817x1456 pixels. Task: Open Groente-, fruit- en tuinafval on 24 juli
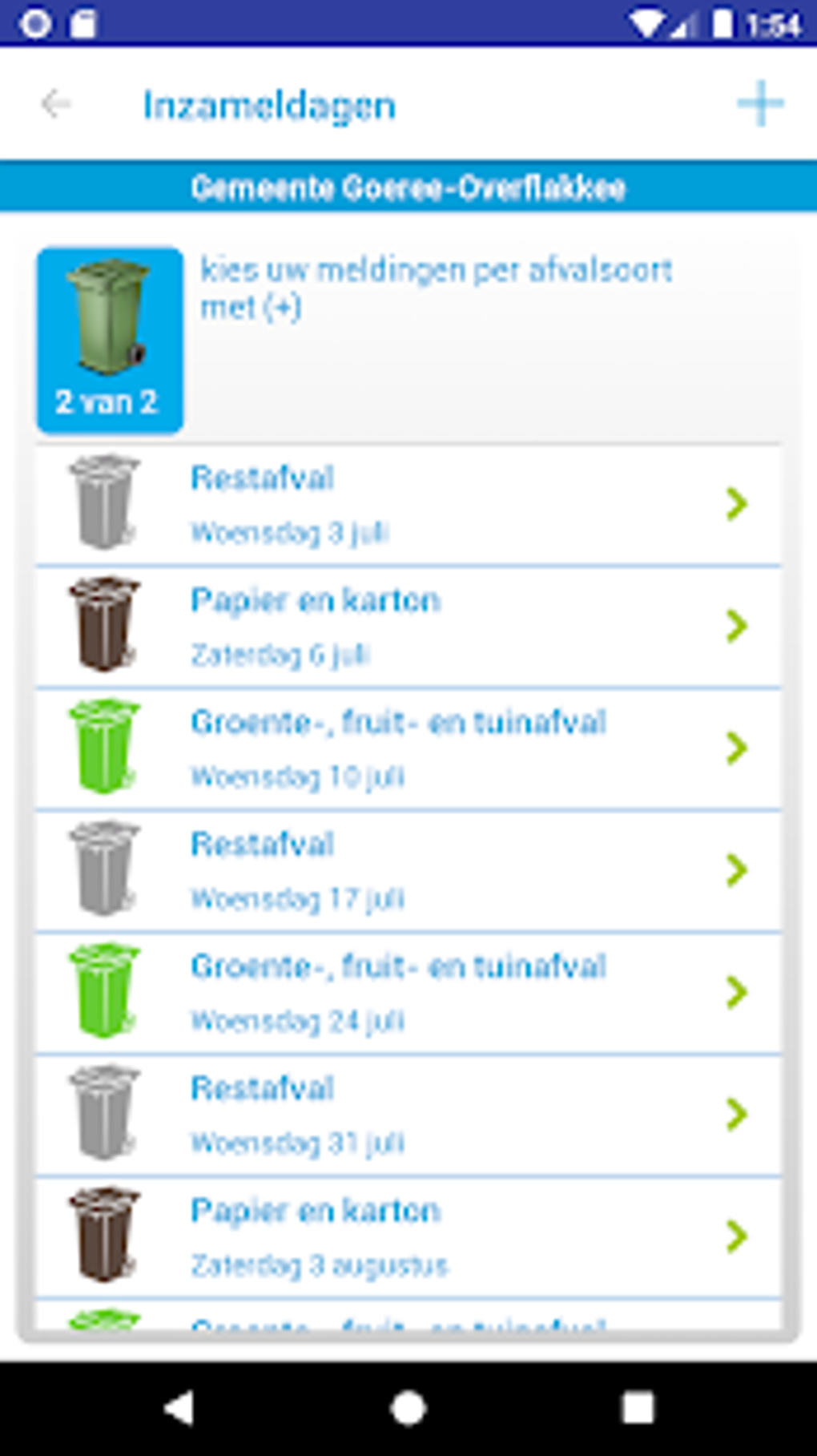click(x=408, y=993)
